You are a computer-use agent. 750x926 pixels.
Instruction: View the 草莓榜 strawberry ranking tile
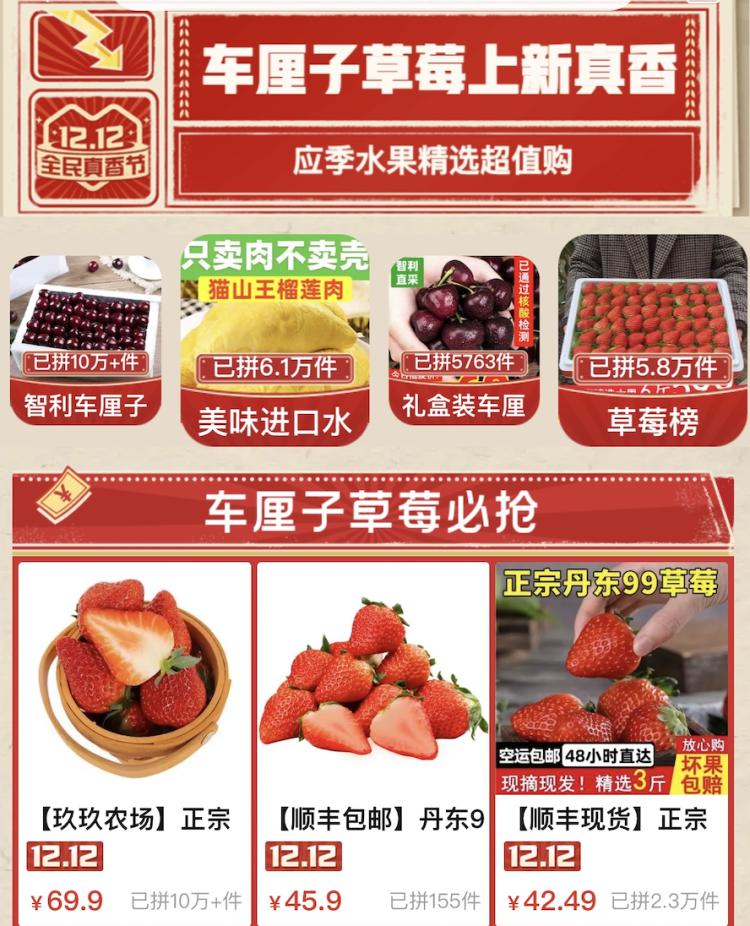click(x=652, y=340)
